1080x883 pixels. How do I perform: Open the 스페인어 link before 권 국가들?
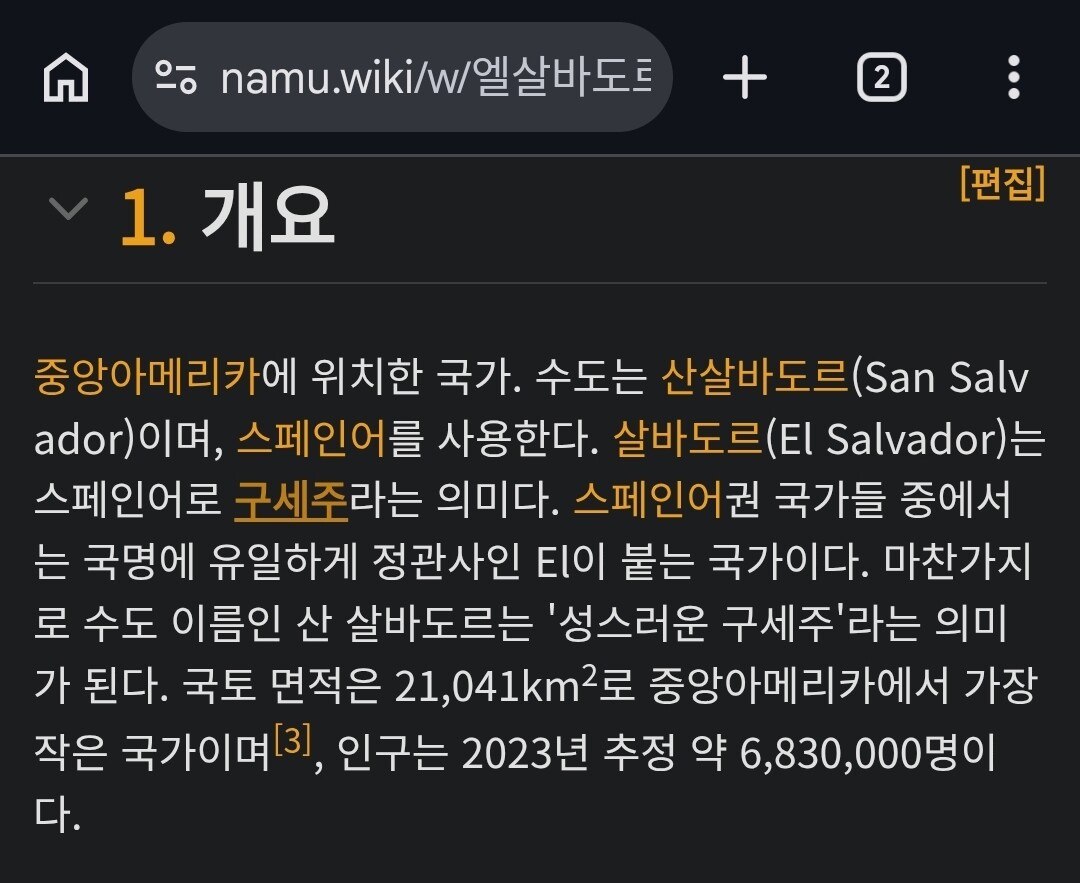[x=648, y=501]
